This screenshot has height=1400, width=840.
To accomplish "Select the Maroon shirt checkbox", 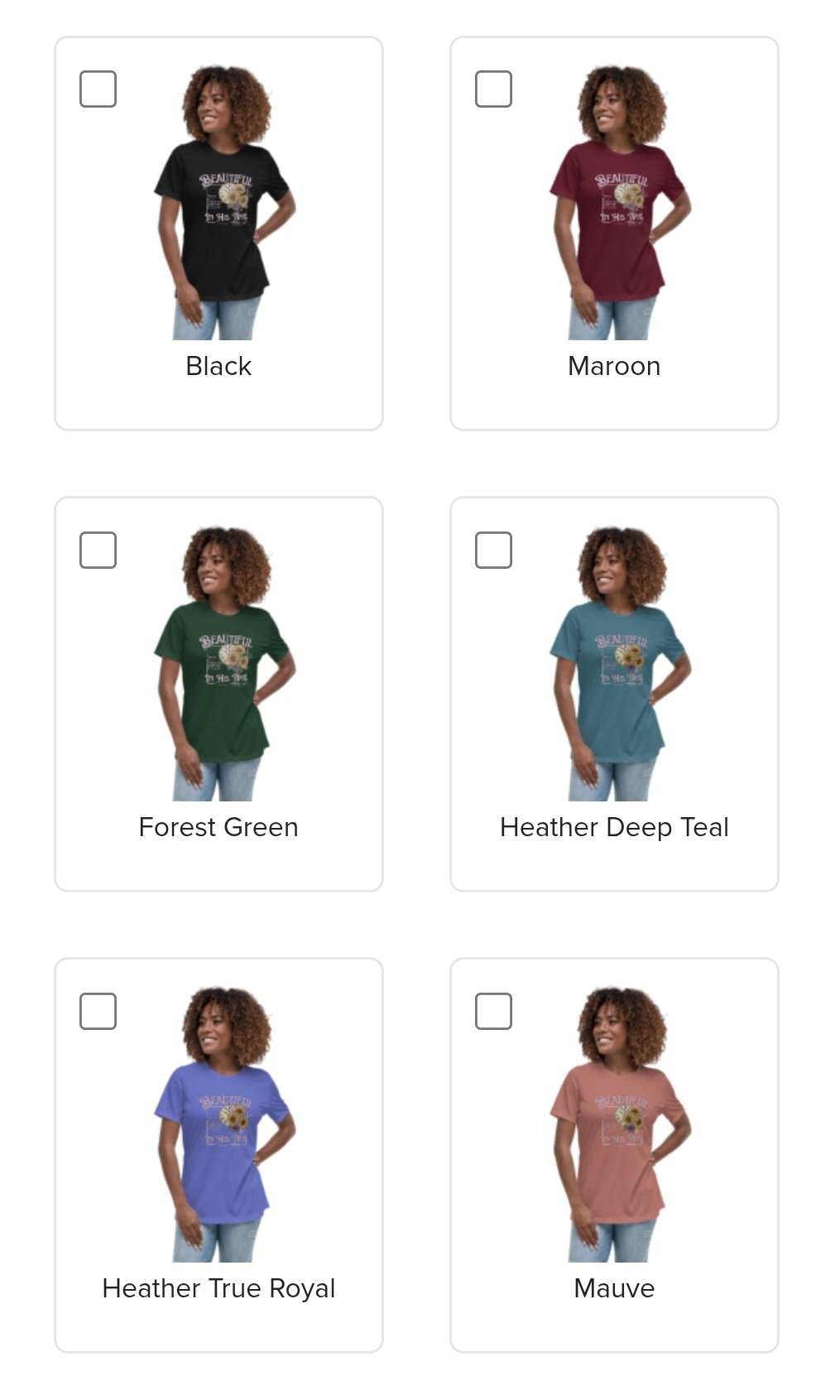I will [x=493, y=89].
